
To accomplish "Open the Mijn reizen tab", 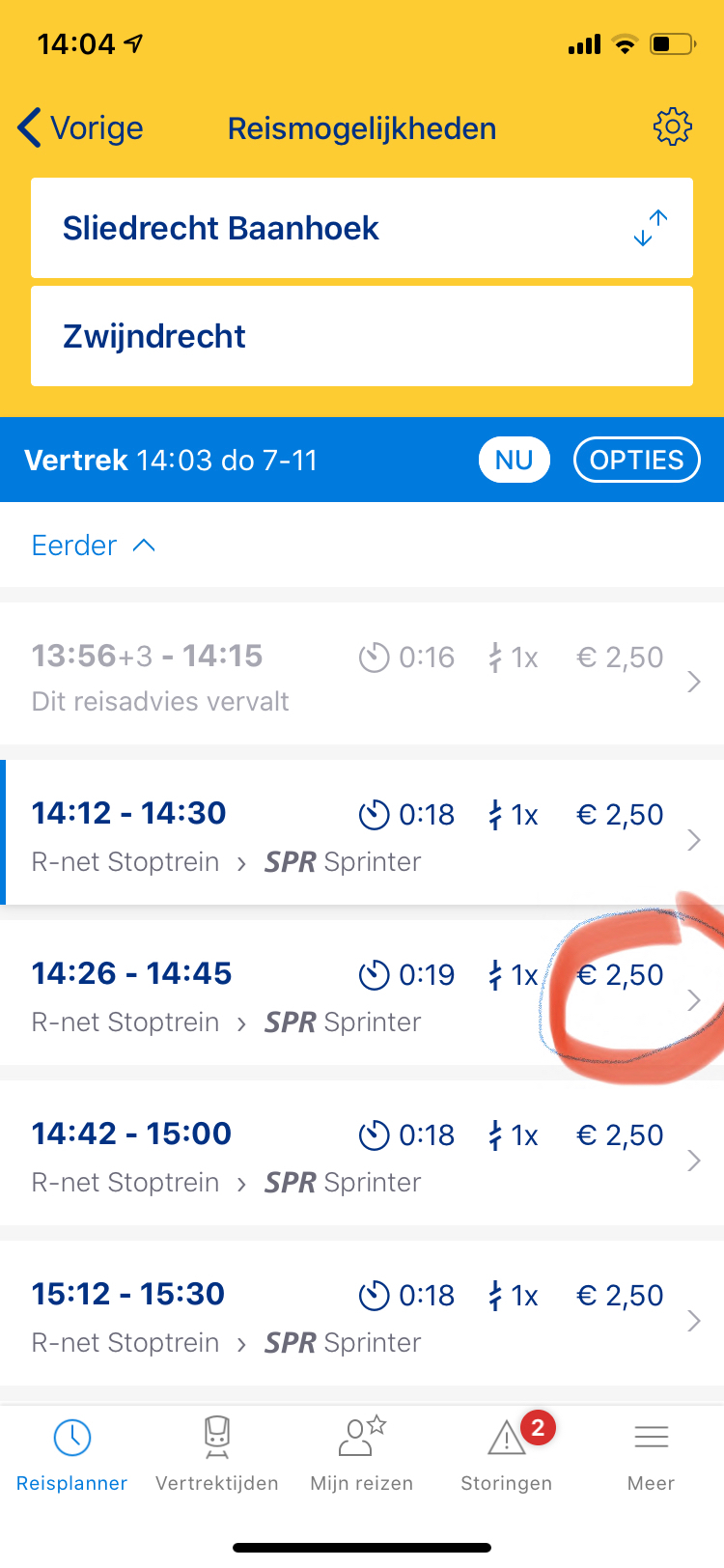I will 362,1455.
